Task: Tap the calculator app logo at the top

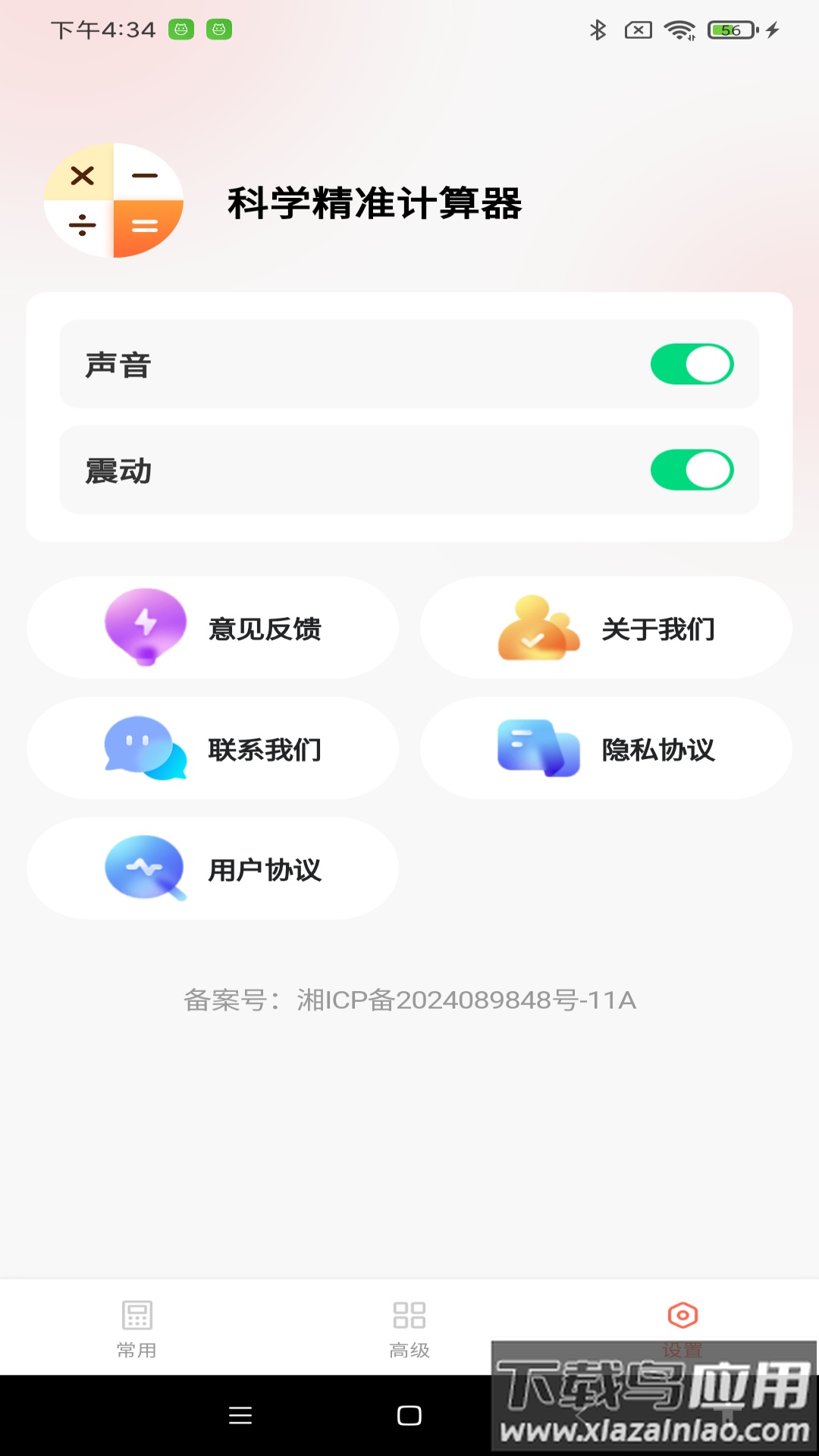Action: coord(115,200)
